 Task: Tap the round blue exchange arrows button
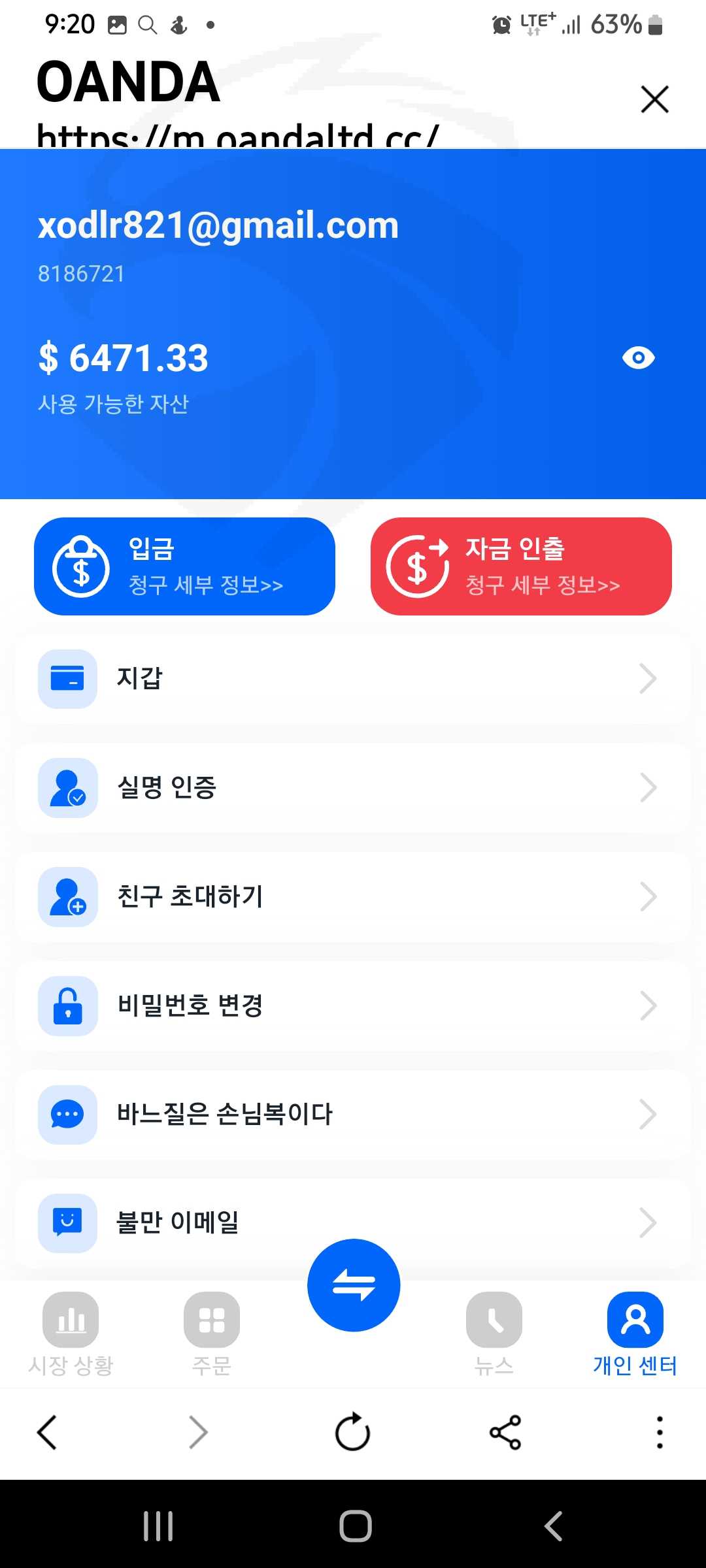(354, 1285)
